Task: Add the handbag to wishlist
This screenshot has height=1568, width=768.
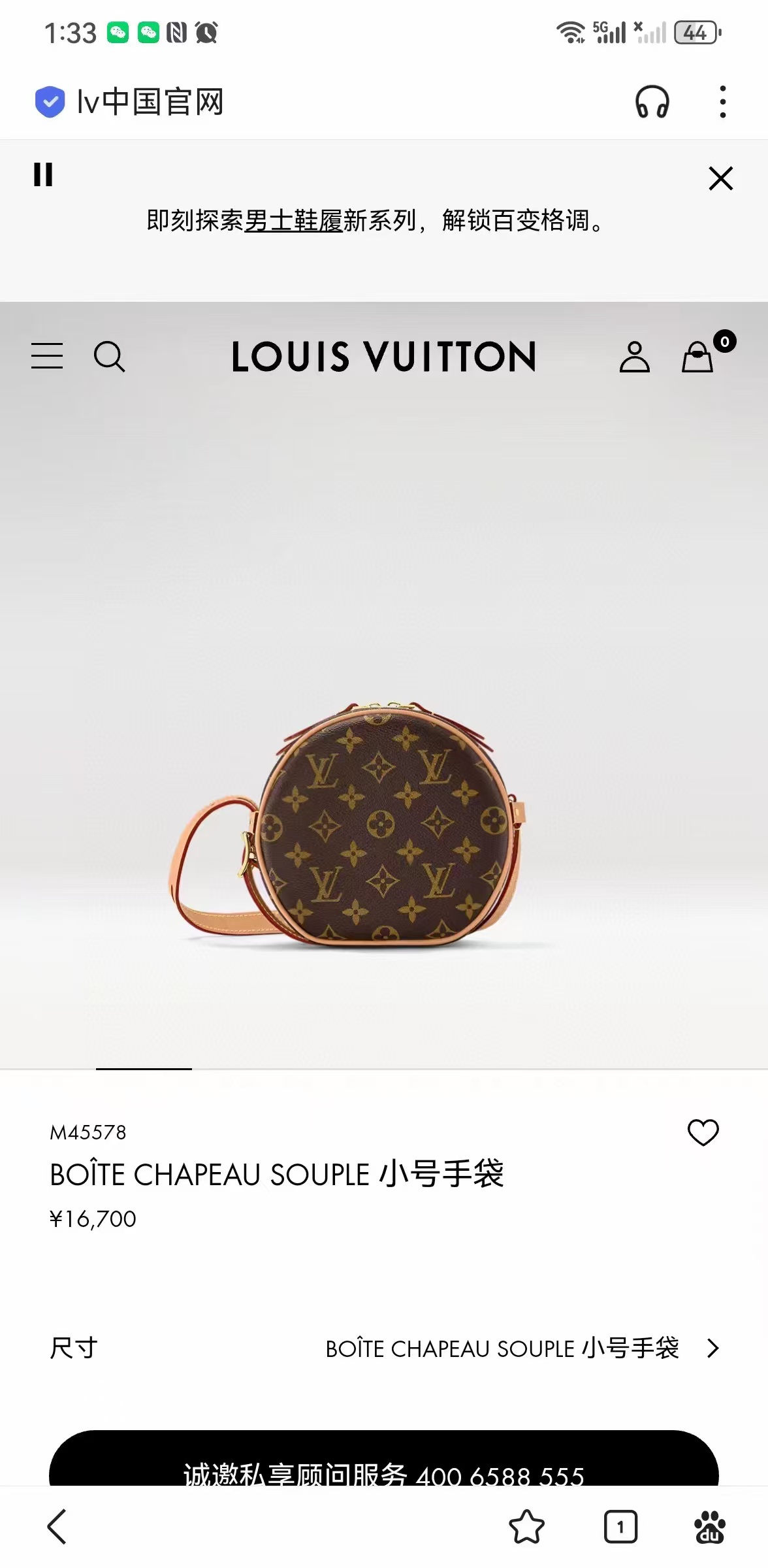Action: click(x=703, y=1132)
